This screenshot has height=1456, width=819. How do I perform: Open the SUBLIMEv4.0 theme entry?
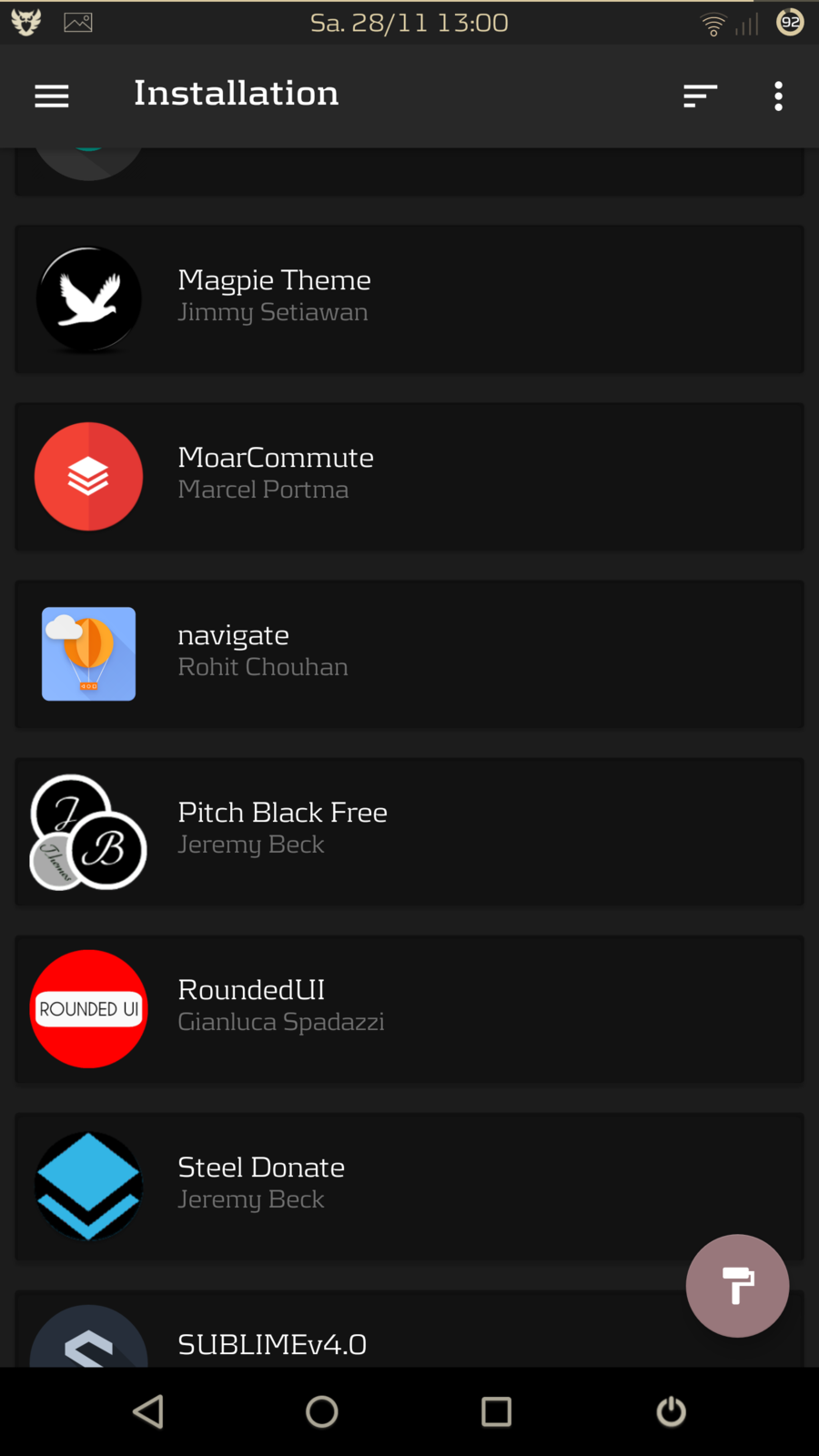(x=364, y=1338)
